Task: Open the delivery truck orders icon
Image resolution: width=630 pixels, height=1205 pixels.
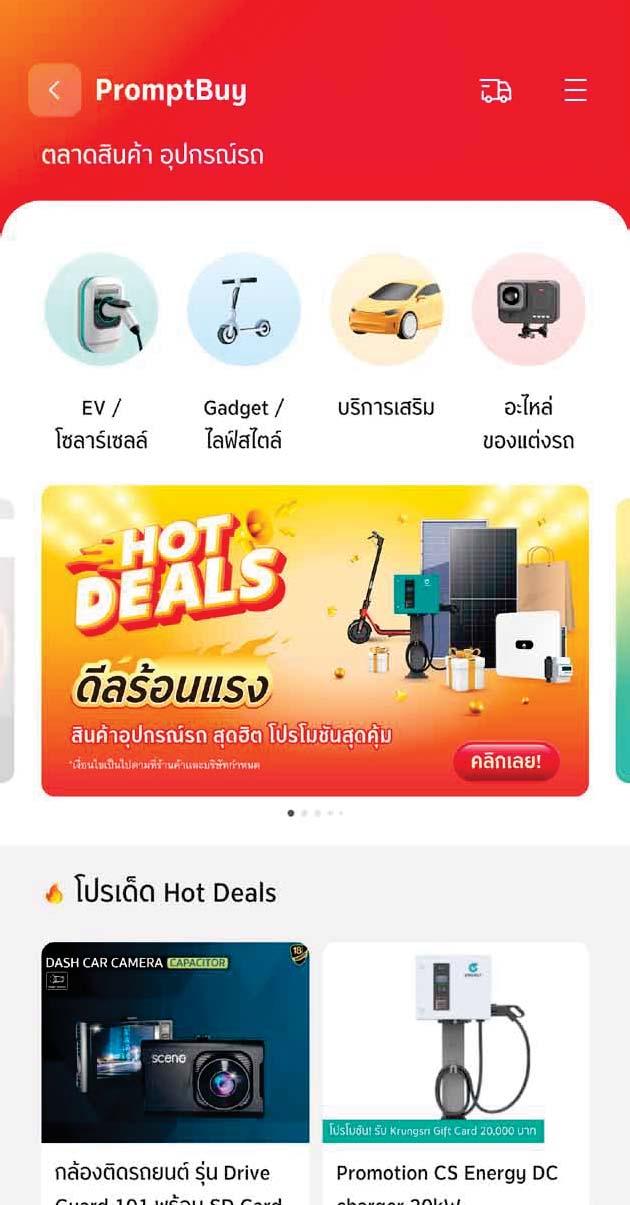Action: pos(496,91)
